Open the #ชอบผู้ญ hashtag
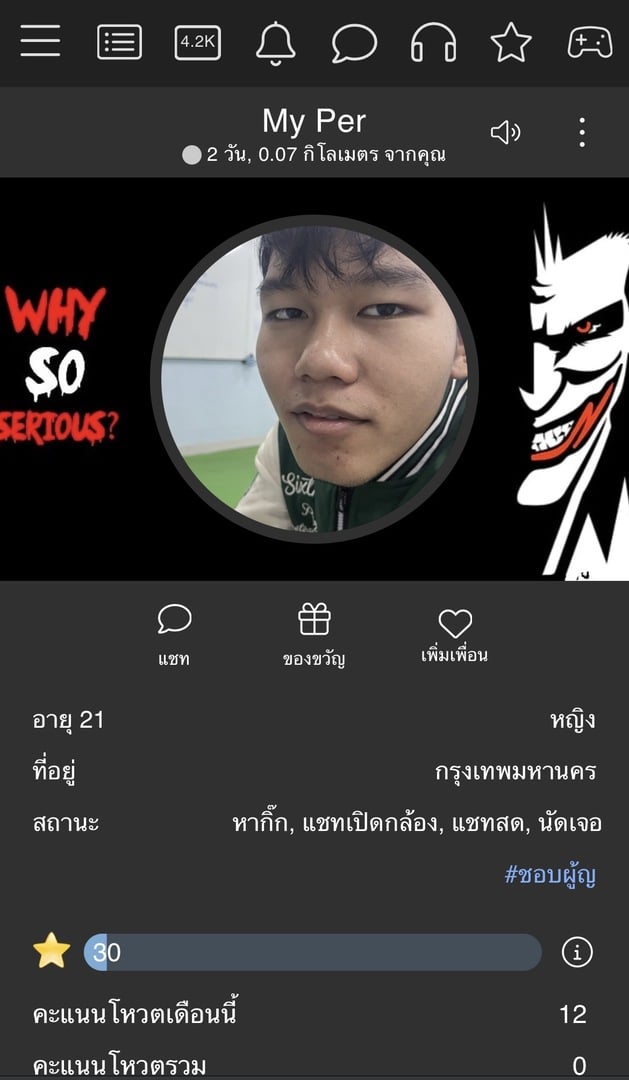Screen dimensions: 629x1080 click(x=550, y=875)
